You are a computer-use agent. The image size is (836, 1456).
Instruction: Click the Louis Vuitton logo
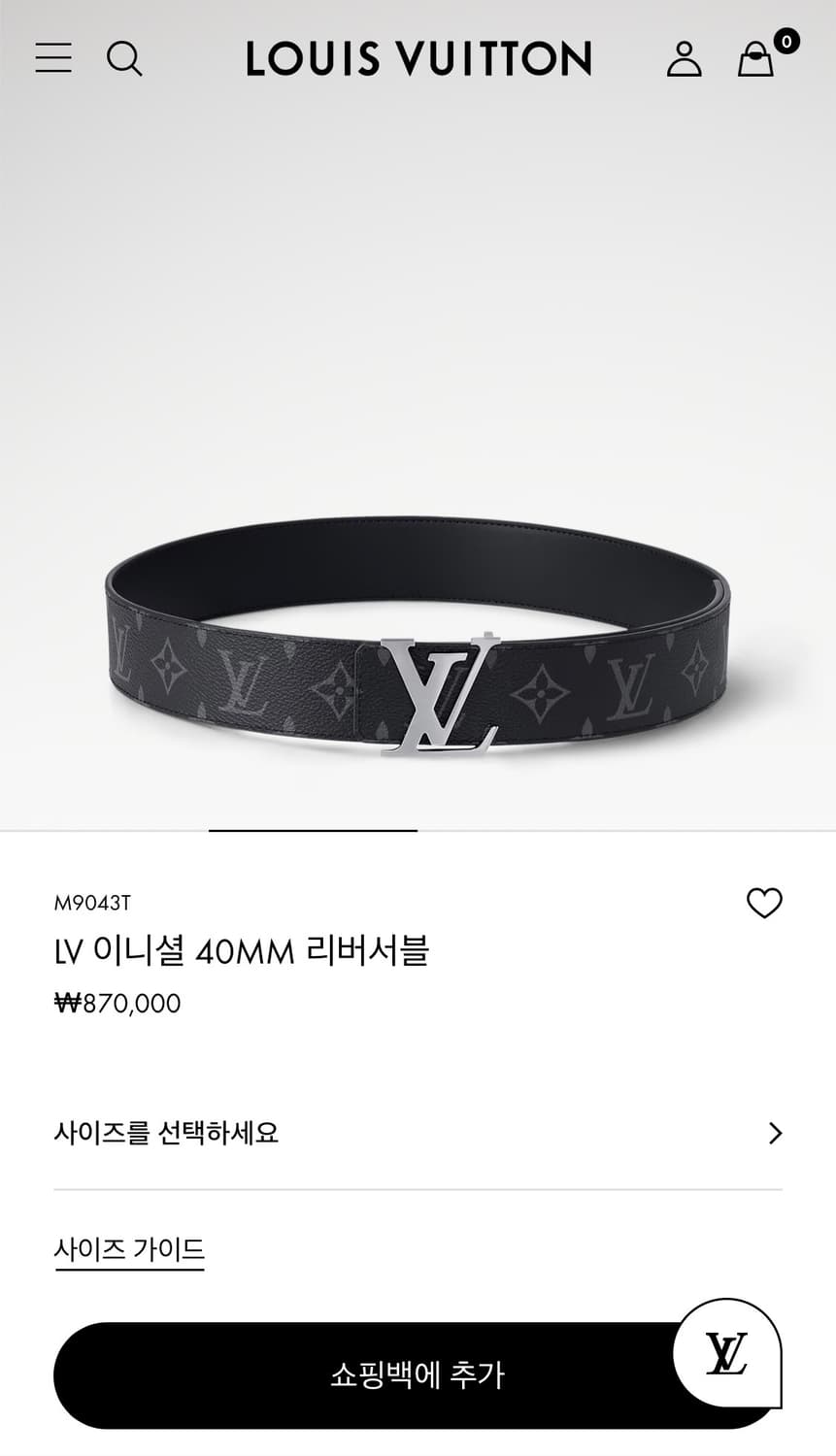[418, 58]
